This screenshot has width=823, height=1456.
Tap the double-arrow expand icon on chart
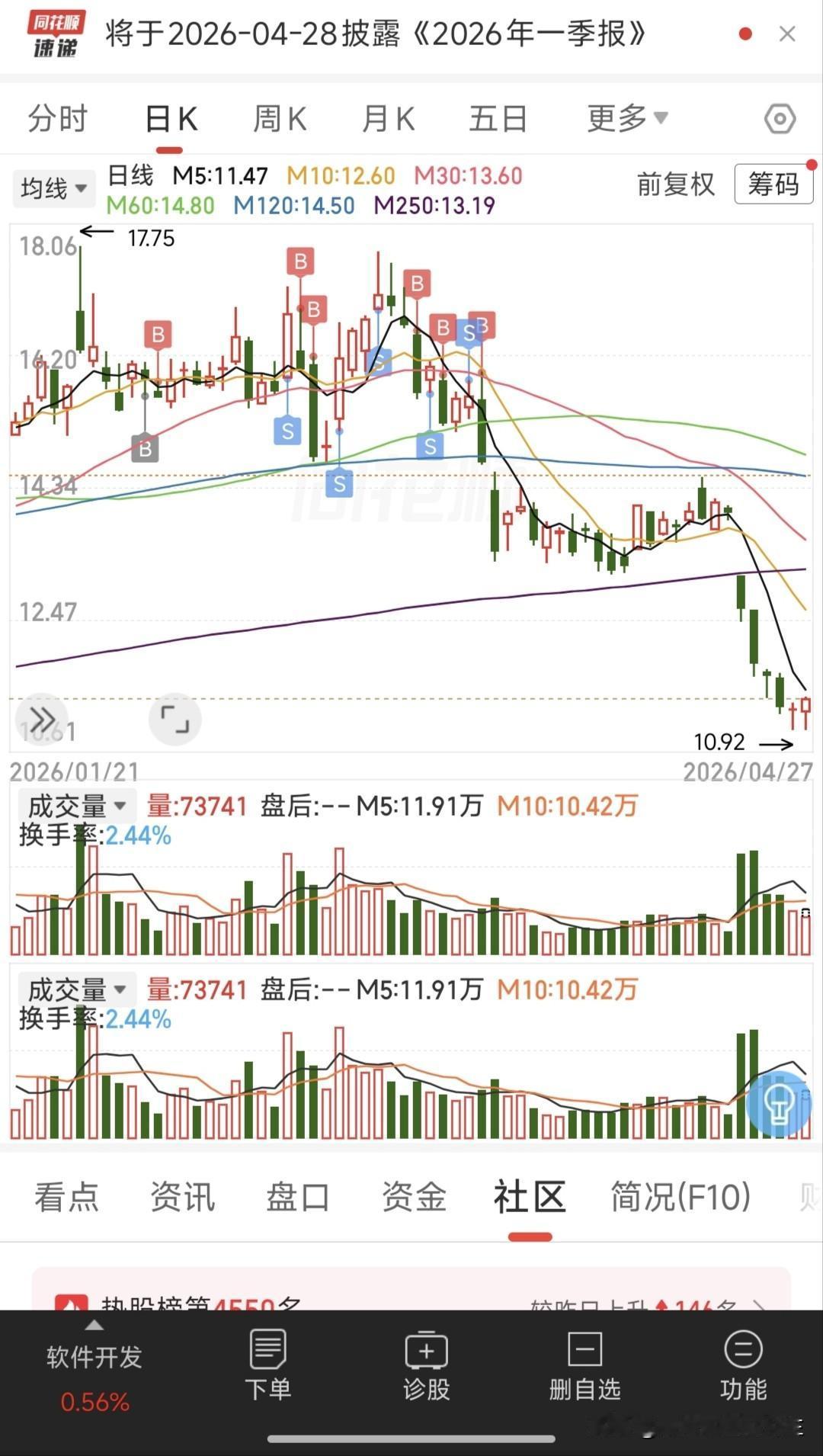(42, 719)
